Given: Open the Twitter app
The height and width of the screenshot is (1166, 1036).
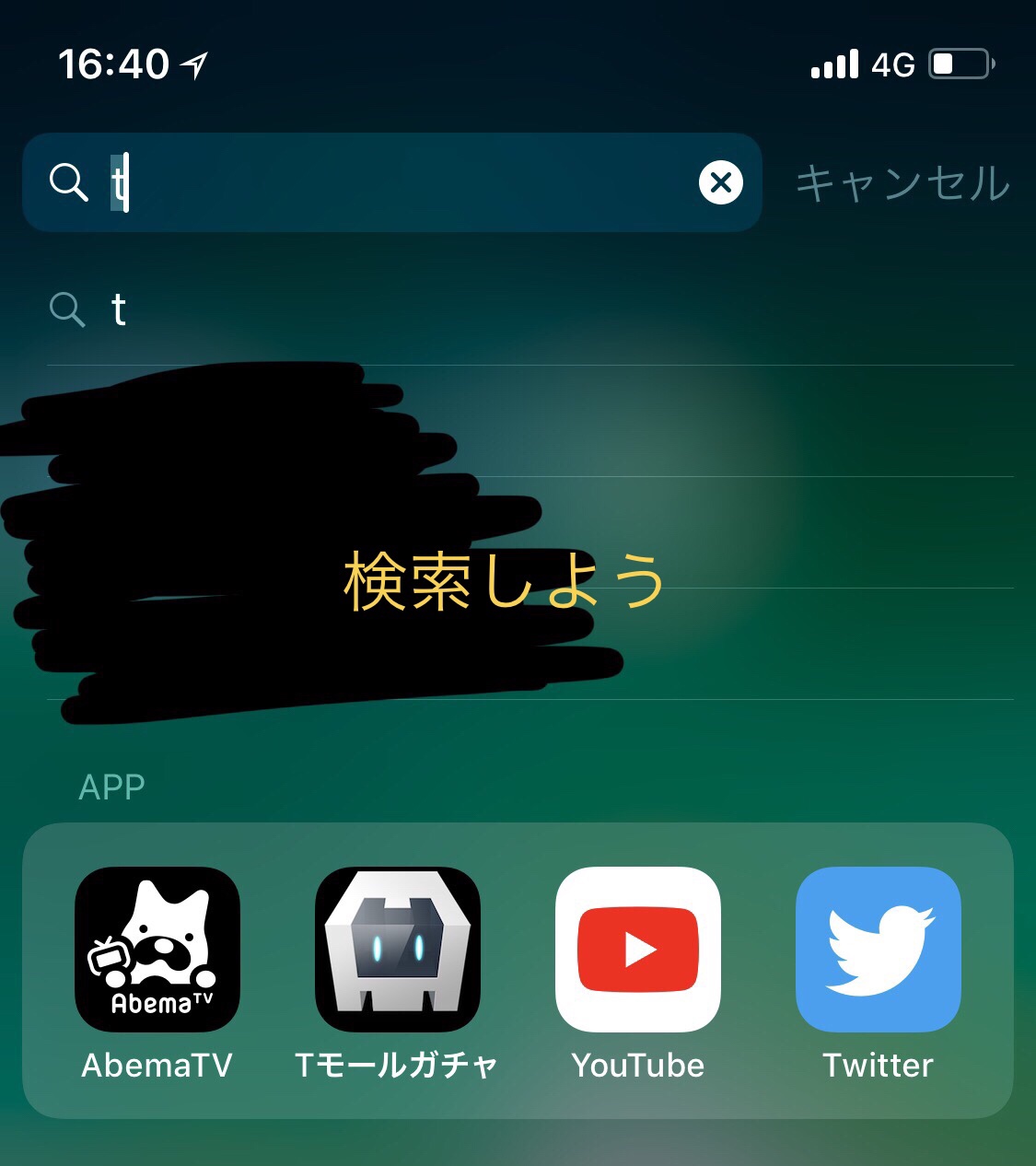Looking at the screenshot, I should click(878, 949).
